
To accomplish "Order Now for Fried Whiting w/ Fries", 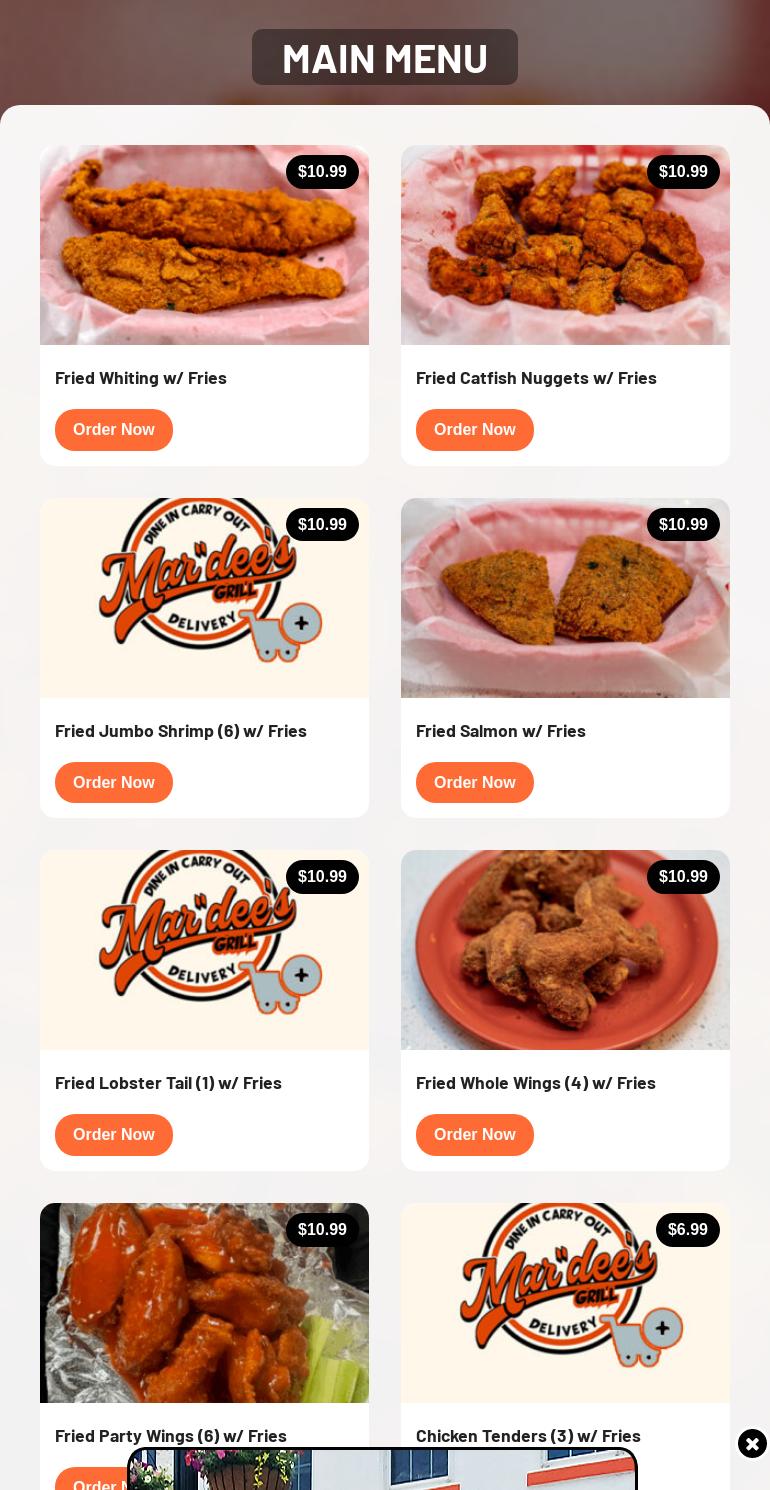I will pos(114,429).
